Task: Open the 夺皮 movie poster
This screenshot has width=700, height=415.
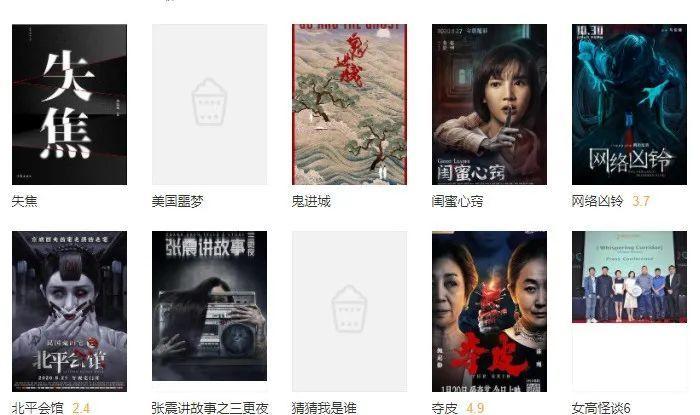Action: pyautogui.click(x=489, y=311)
